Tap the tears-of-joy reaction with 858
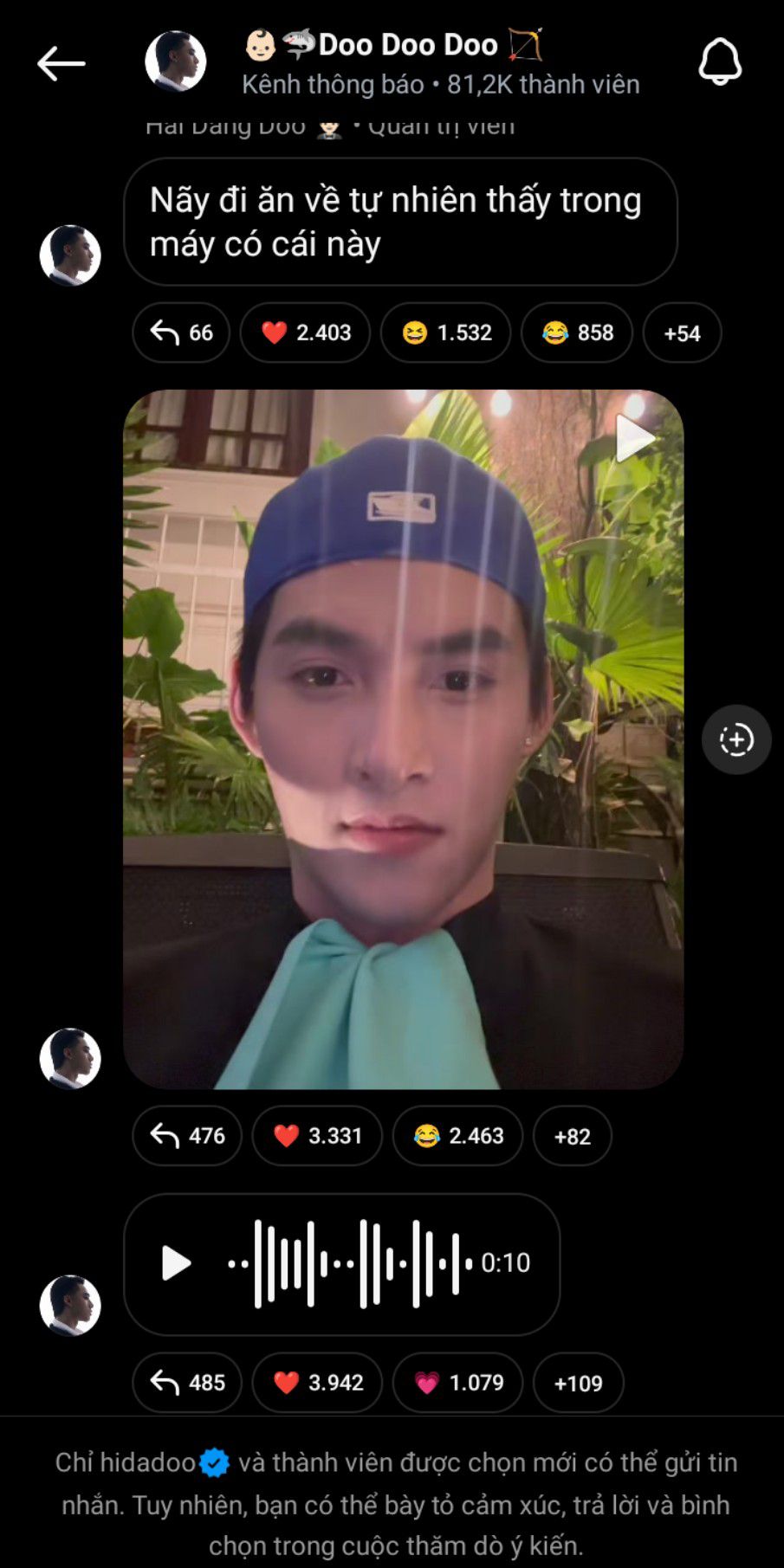The width and height of the screenshot is (784, 1568). (x=577, y=332)
